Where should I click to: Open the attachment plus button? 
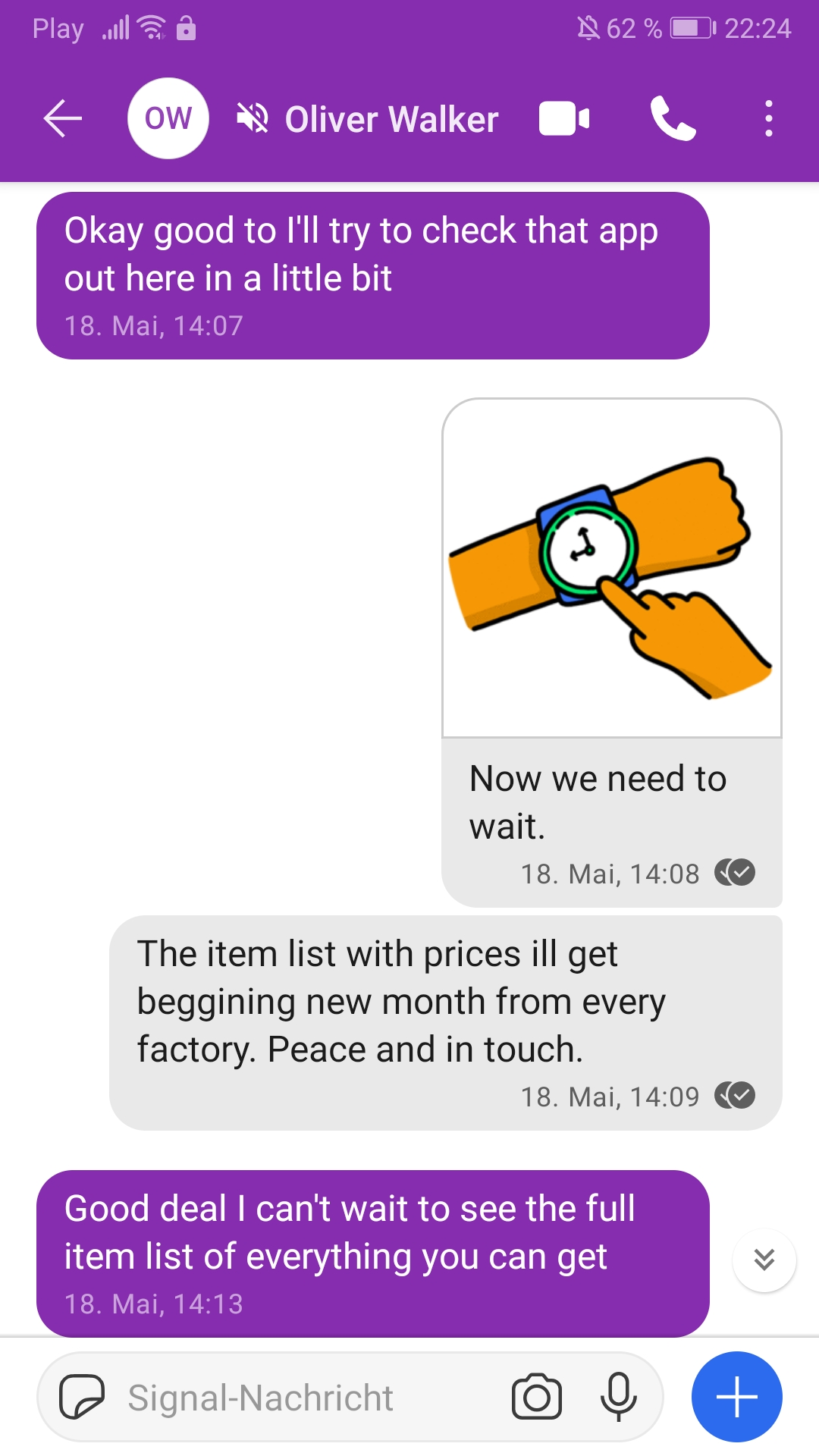[x=736, y=1397]
